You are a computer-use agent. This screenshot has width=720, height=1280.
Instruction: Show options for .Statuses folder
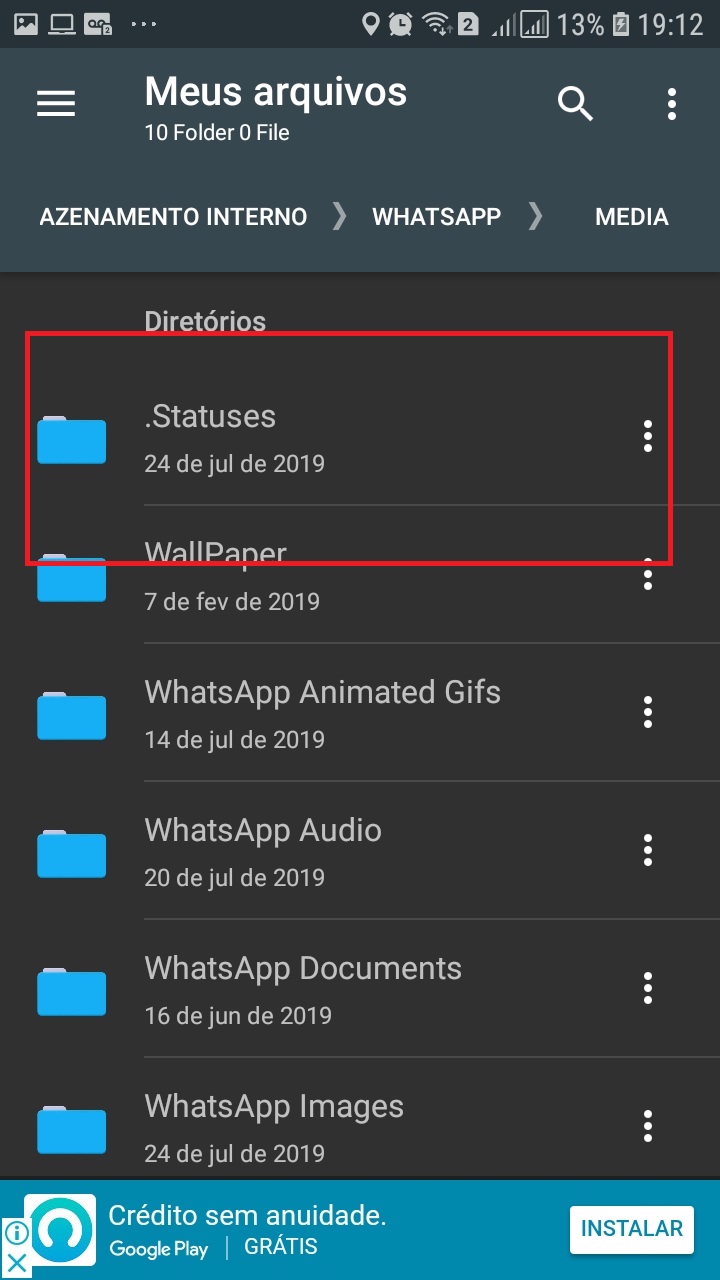(x=648, y=437)
